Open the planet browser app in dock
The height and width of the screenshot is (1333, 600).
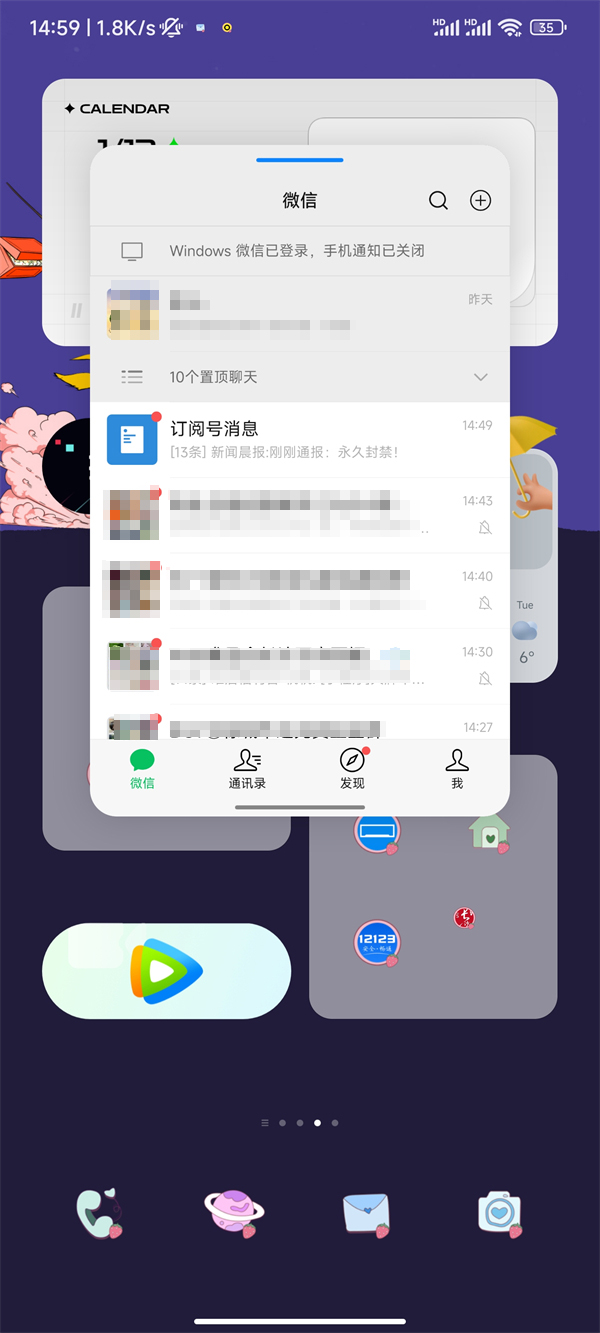tap(233, 1213)
